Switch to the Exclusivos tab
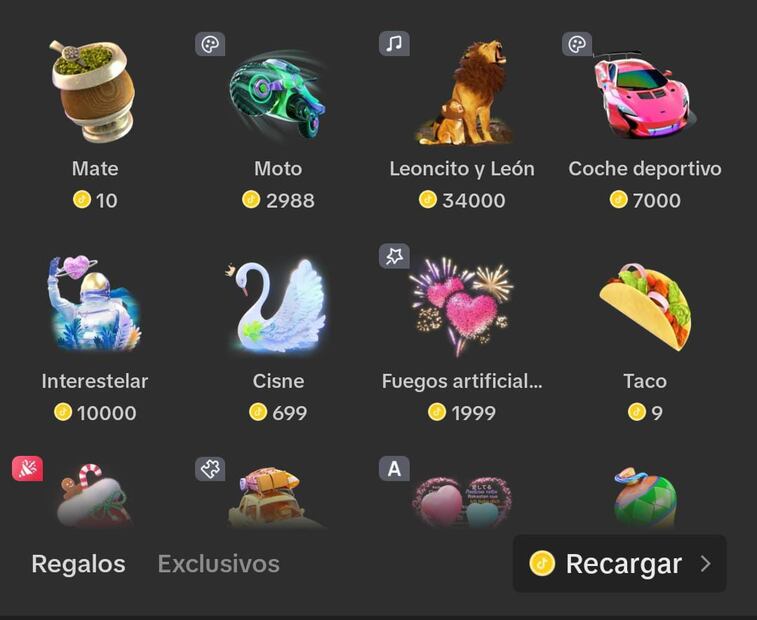 coord(218,564)
